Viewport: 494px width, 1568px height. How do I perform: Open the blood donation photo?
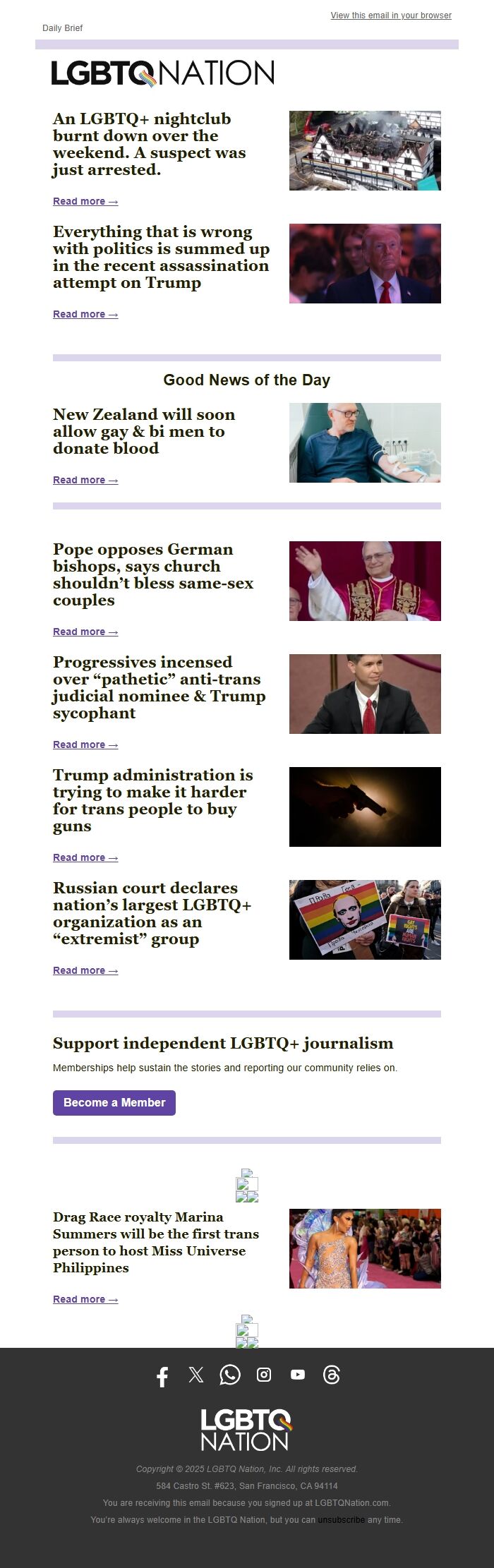coord(365,443)
